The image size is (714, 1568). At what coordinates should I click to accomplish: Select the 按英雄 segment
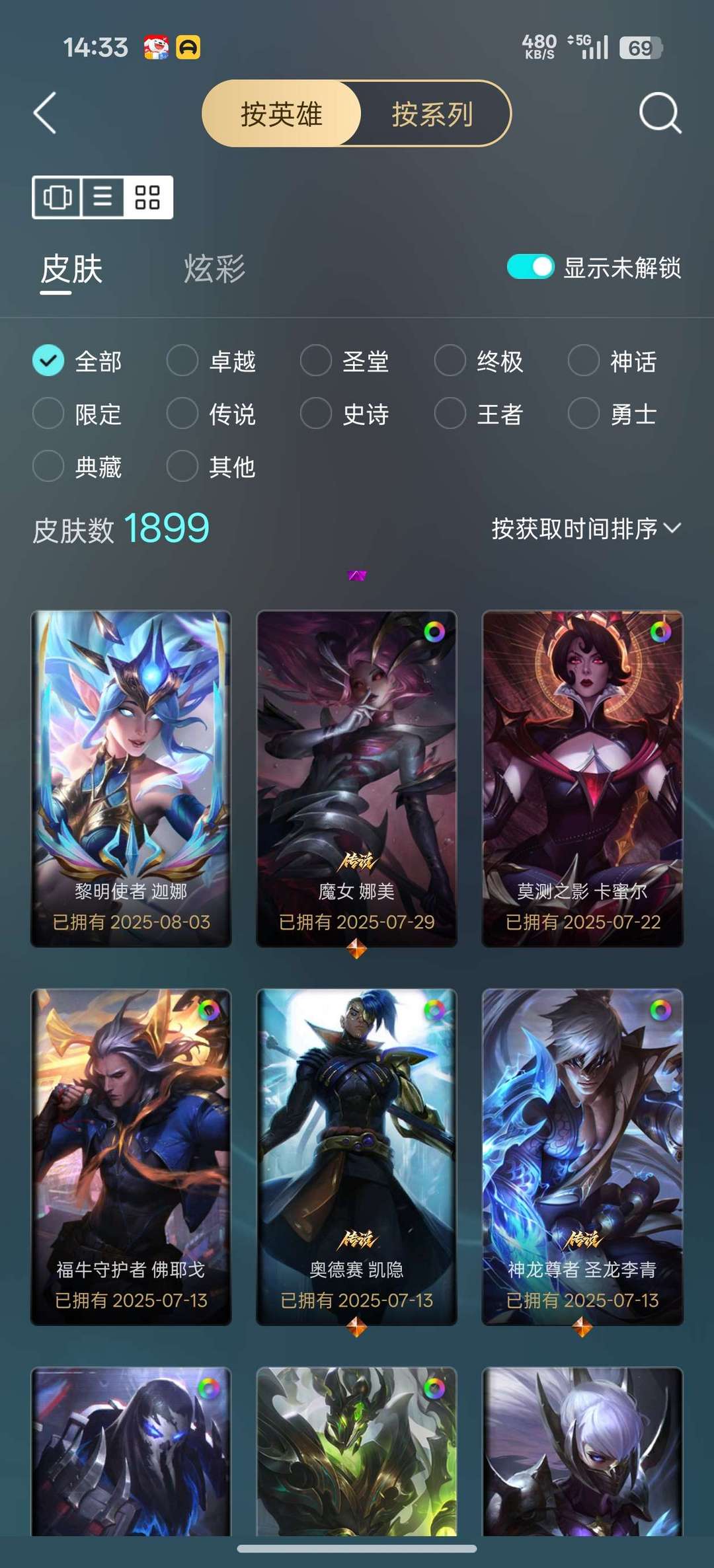pyautogui.click(x=282, y=114)
